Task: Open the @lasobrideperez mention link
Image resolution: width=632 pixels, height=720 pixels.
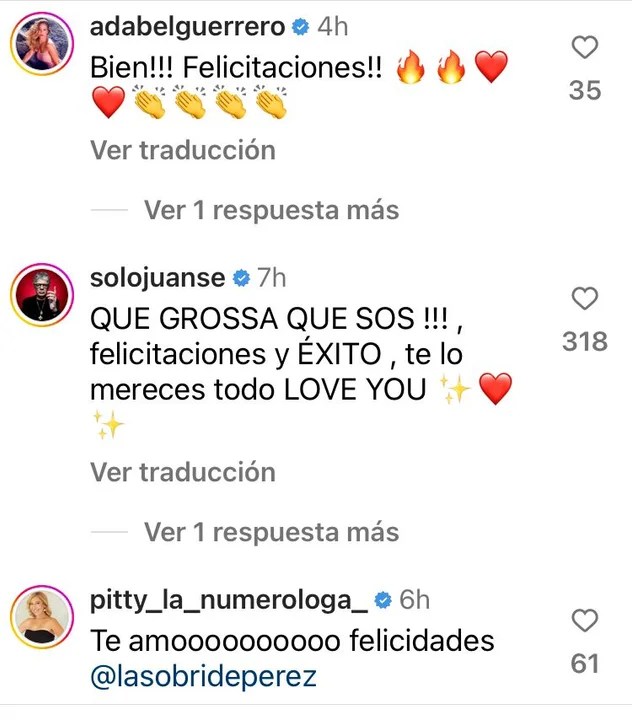Action: click(x=203, y=677)
